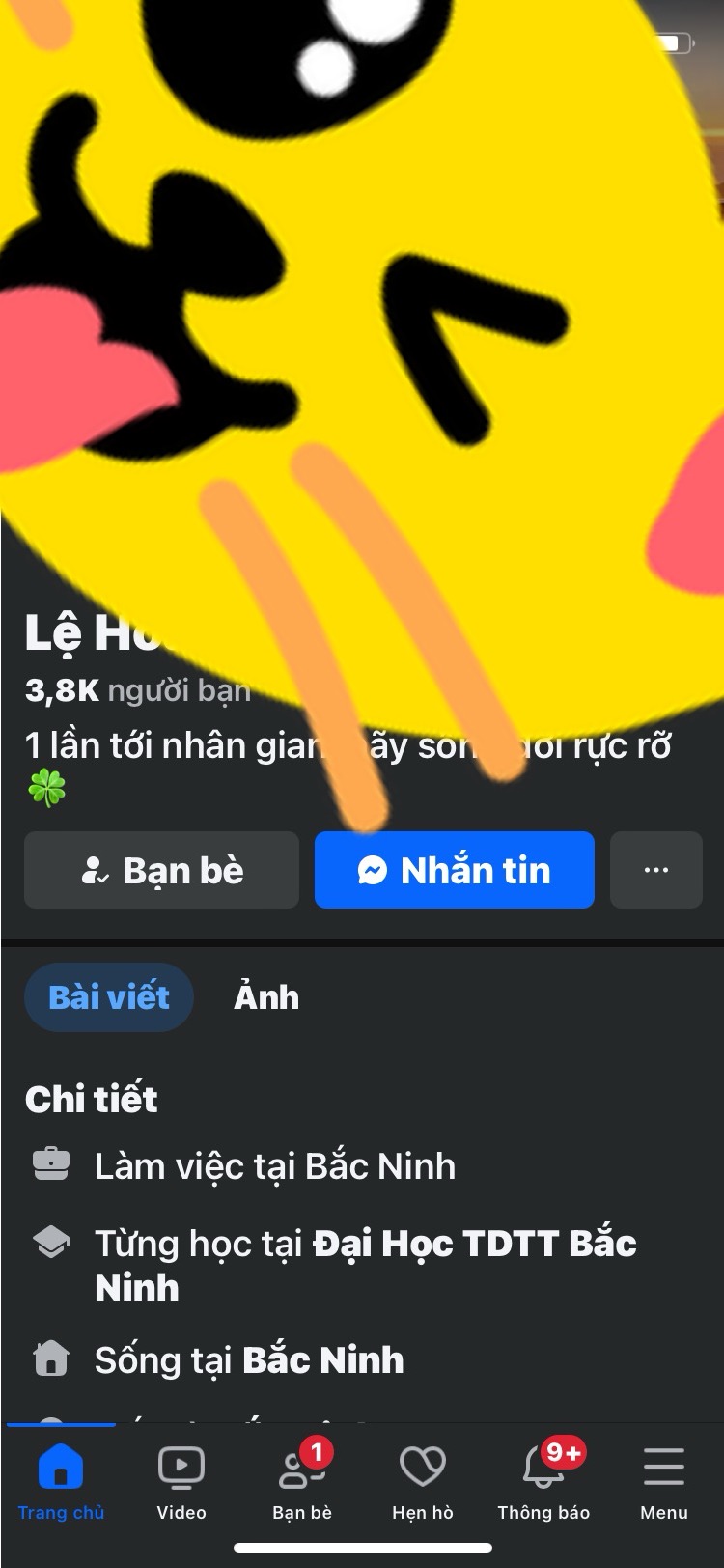The width and height of the screenshot is (724, 1568).
Task: Check Thông báo notifications
Action: pyautogui.click(x=543, y=1482)
